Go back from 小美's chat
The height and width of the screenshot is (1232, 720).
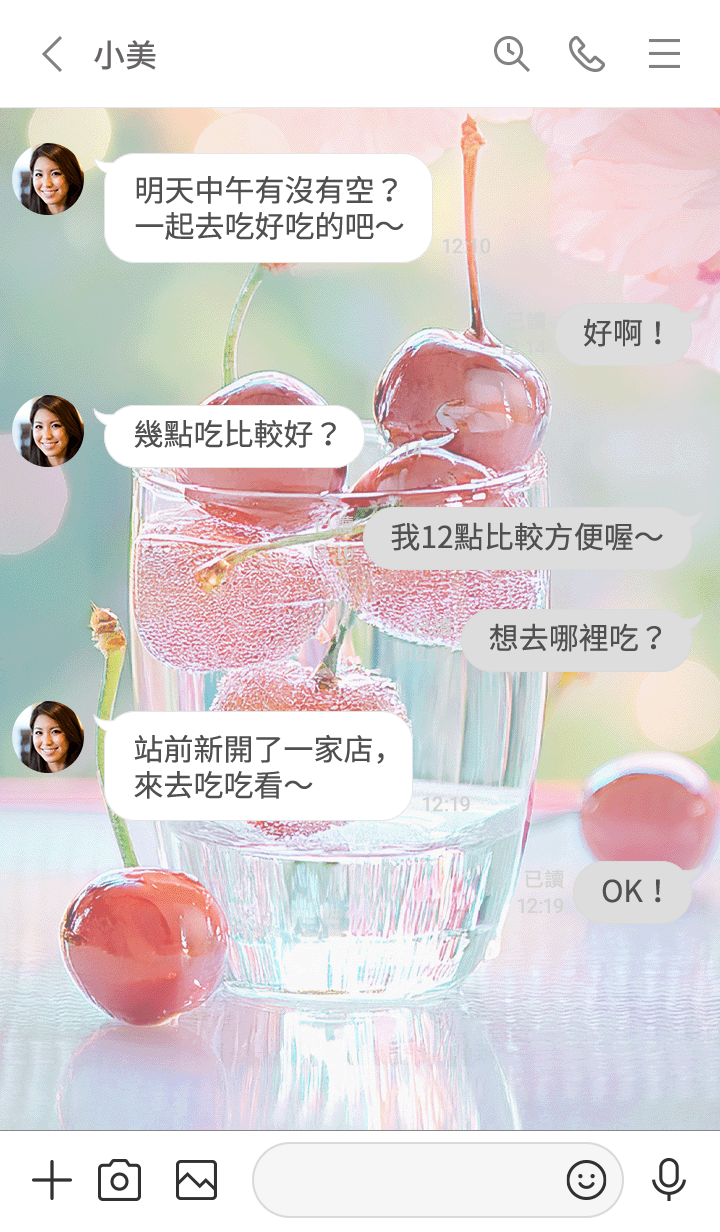pyautogui.click(x=52, y=54)
